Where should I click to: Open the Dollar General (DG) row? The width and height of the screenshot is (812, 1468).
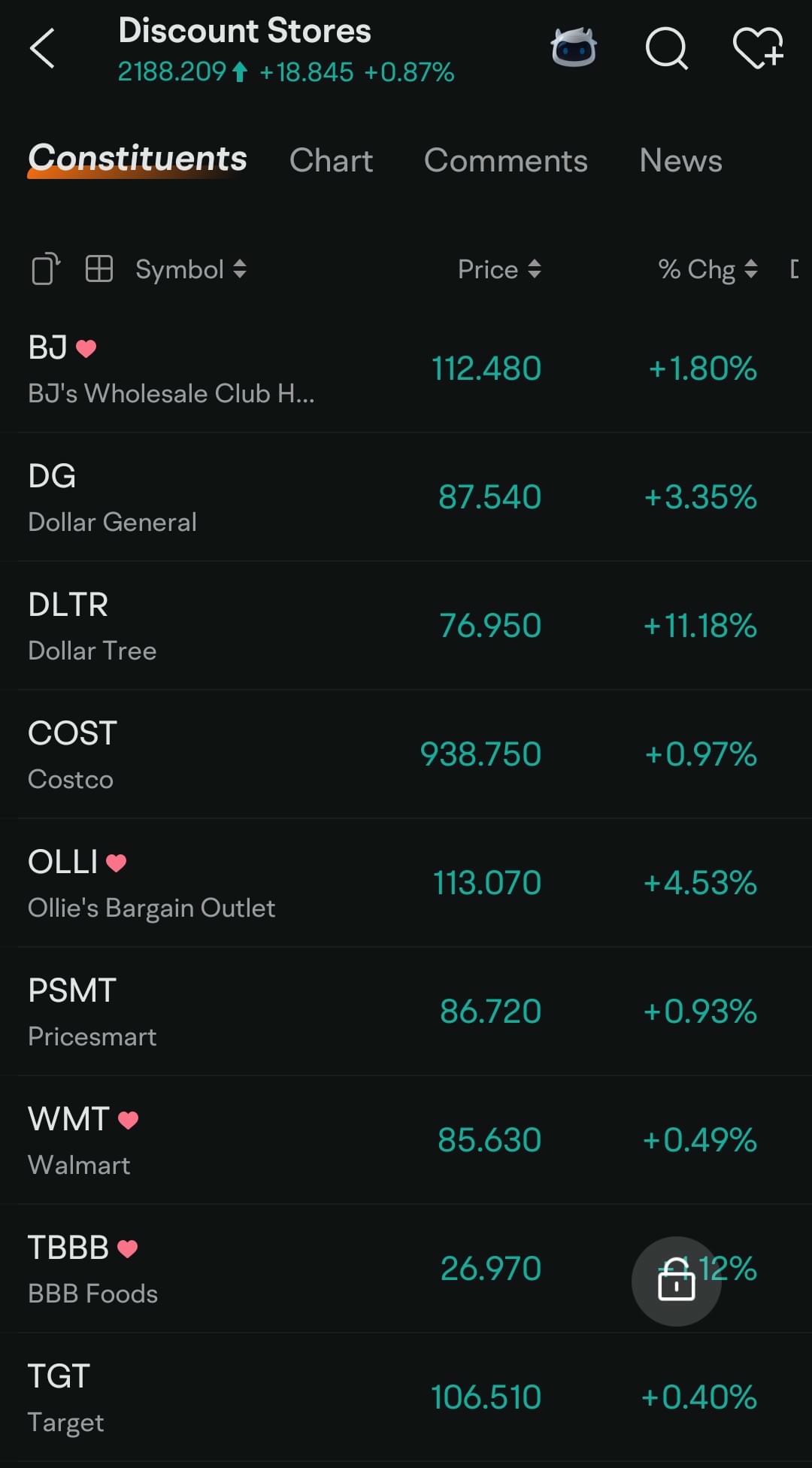point(406,497)
